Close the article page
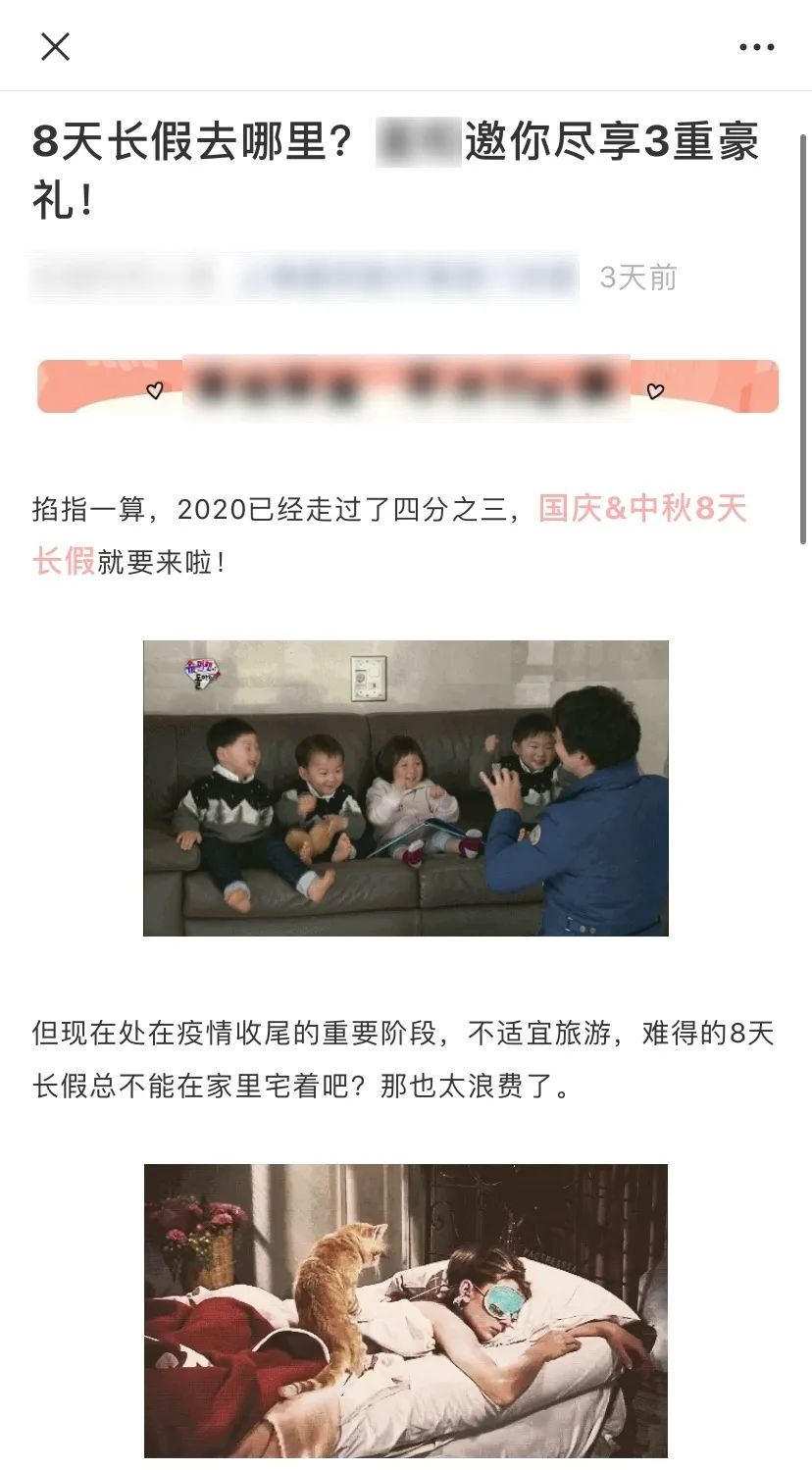Screen dimensions: 812x1470 point(55,46)
